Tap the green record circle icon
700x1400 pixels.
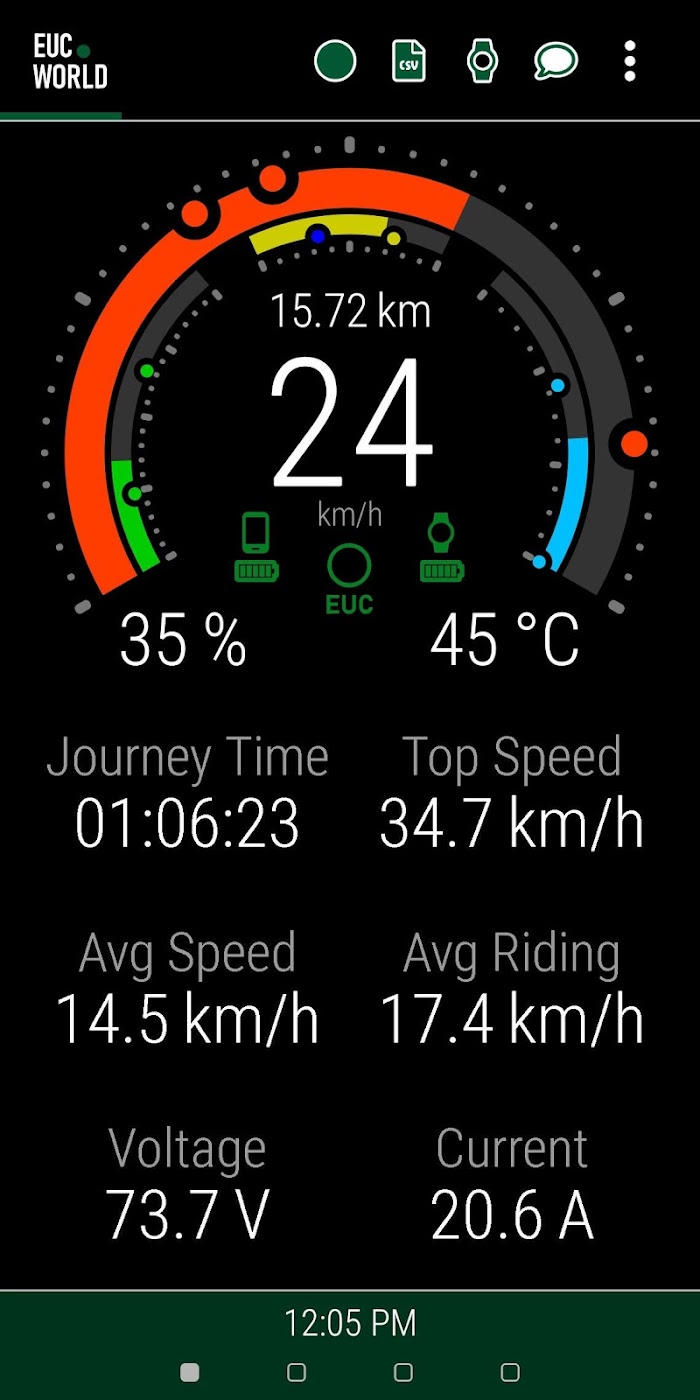point(335,61)
